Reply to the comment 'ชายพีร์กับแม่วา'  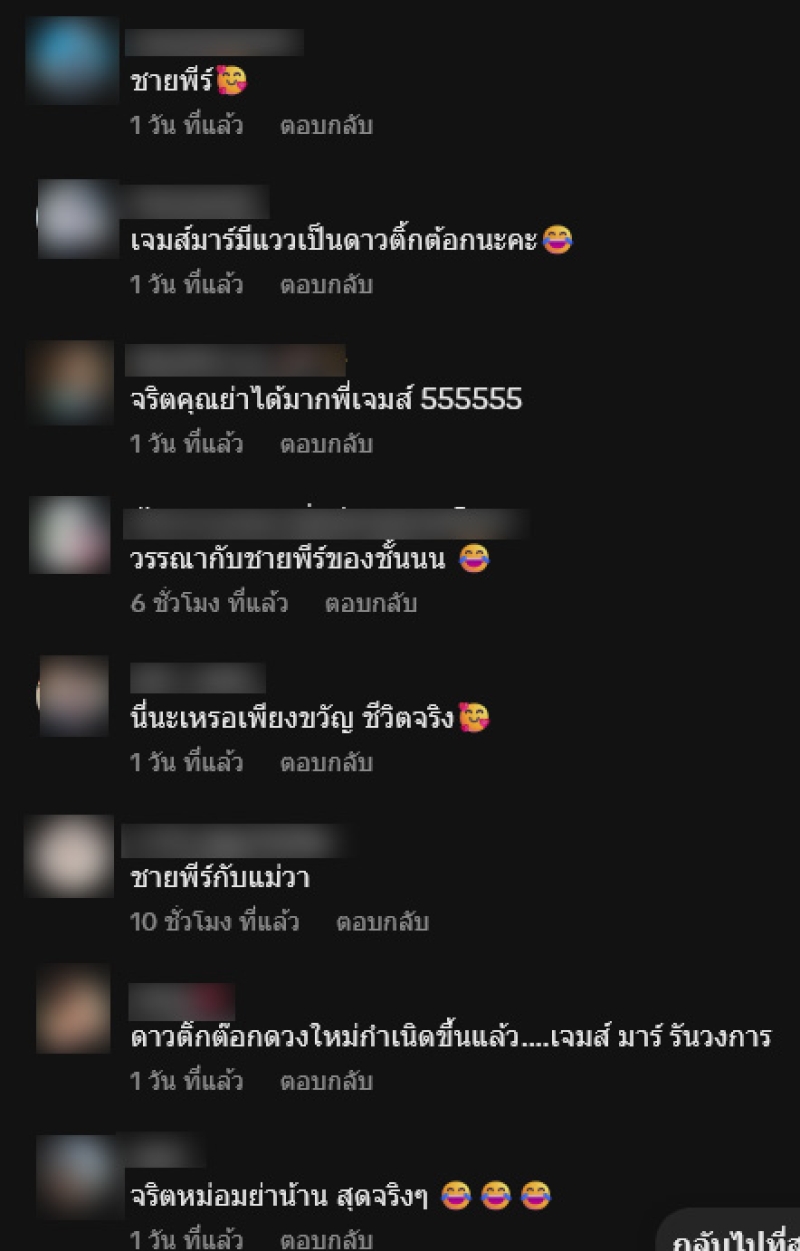click(x=382, y=922)
